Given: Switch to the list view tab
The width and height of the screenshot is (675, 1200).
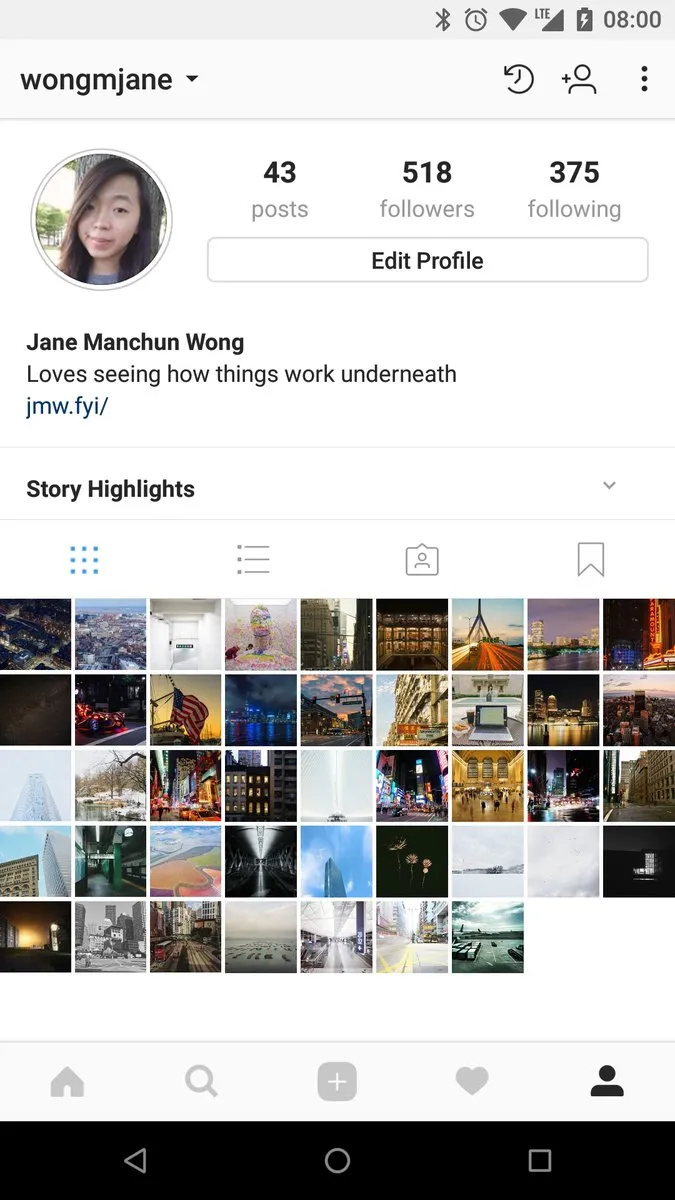Looking at the screenshot, I should [253, 560].
